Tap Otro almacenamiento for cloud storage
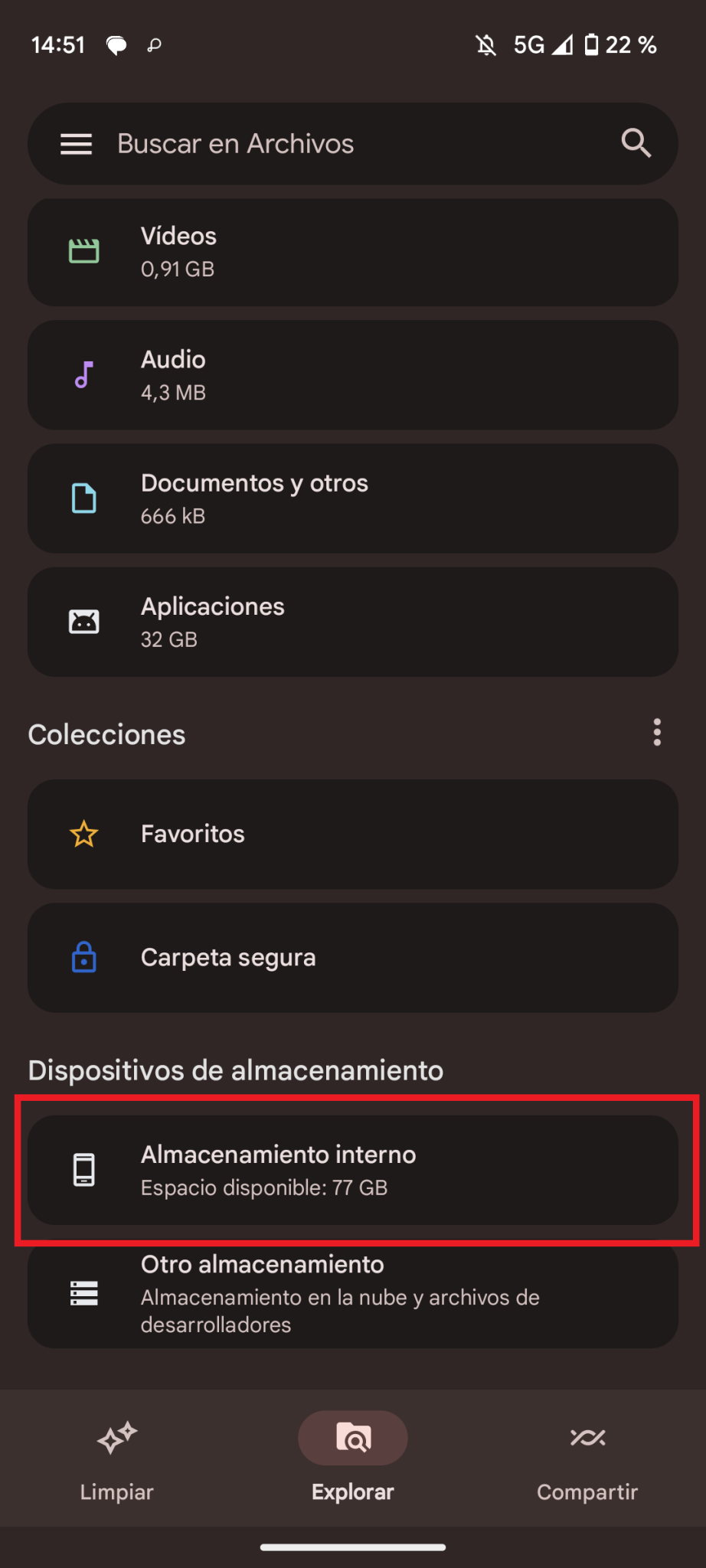This screenshot has width=706, height=1568. [352, 1294]
